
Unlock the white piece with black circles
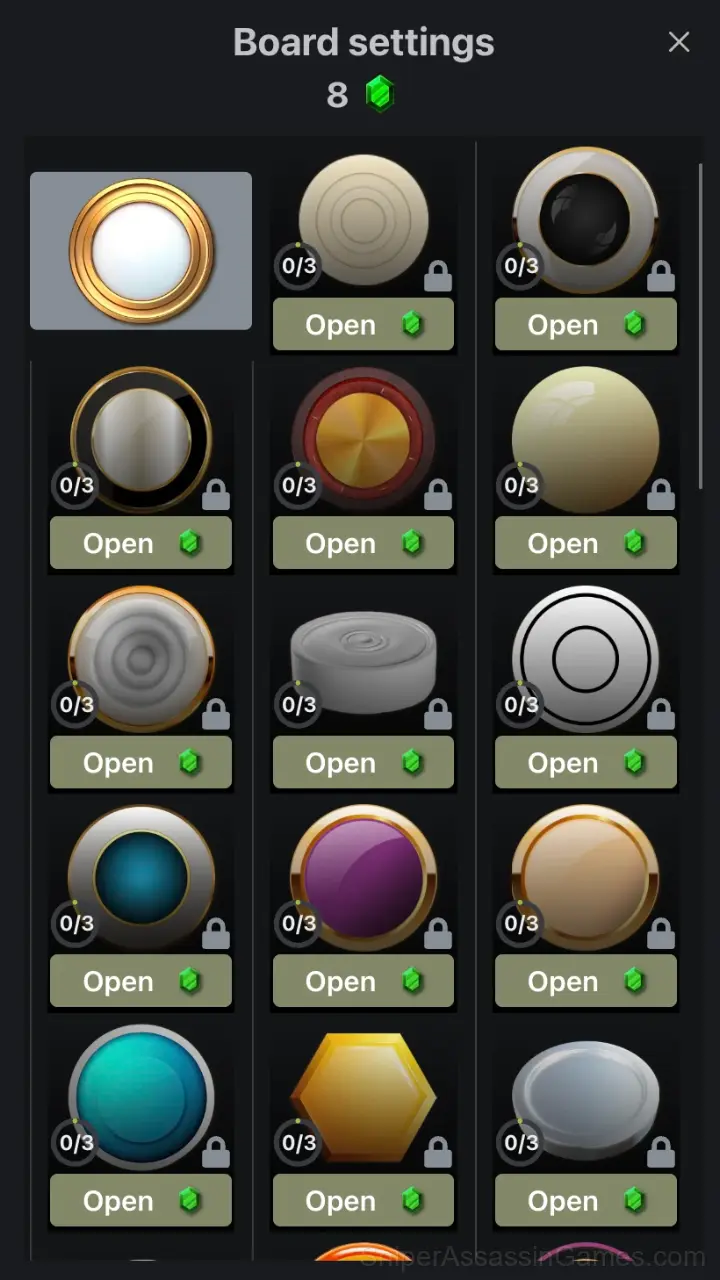(x=585, y=762)
